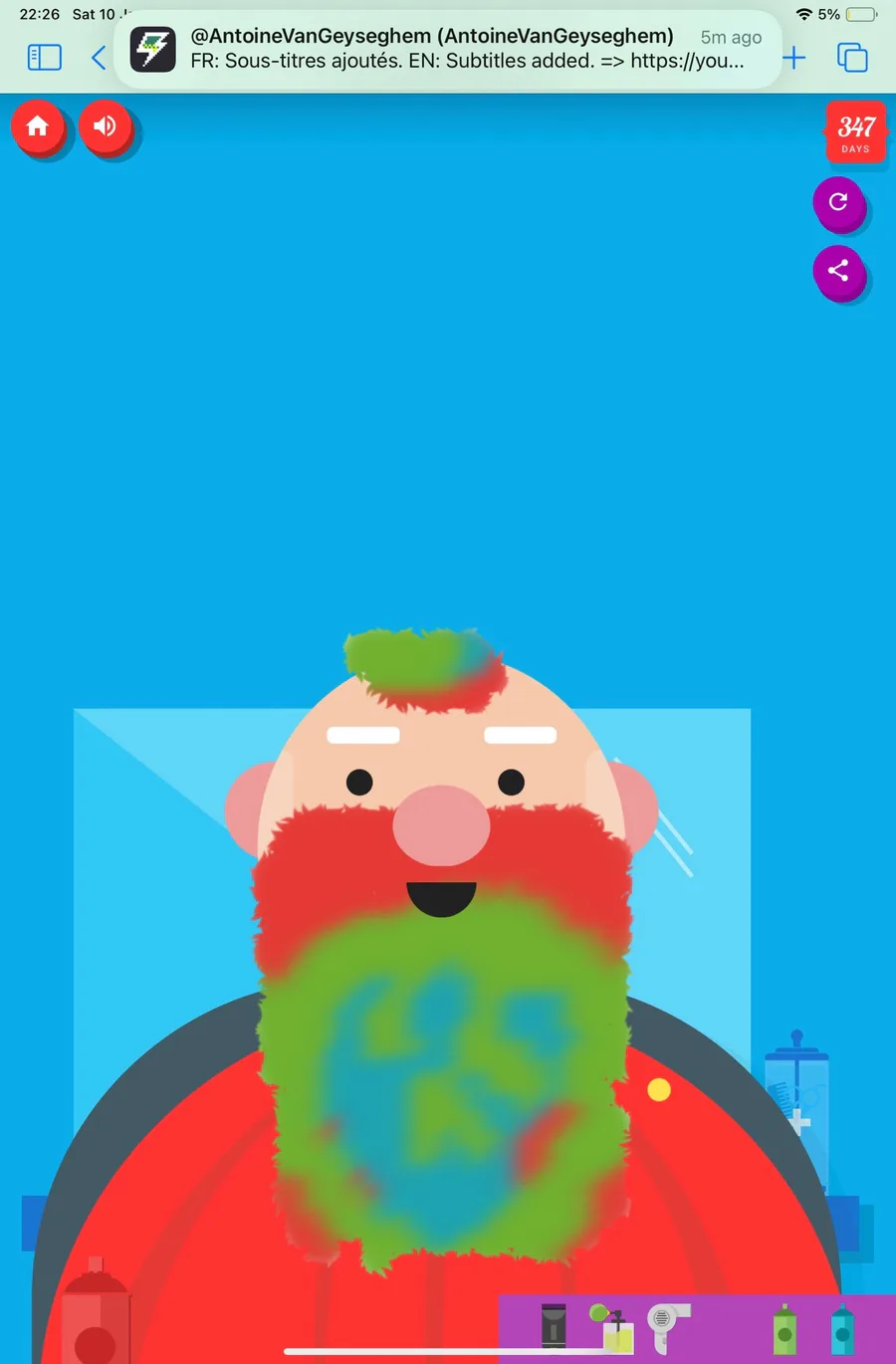Viewport: 896px width, 1364px height.
Task: Open a new browser tab
Action: click(794, 58)
